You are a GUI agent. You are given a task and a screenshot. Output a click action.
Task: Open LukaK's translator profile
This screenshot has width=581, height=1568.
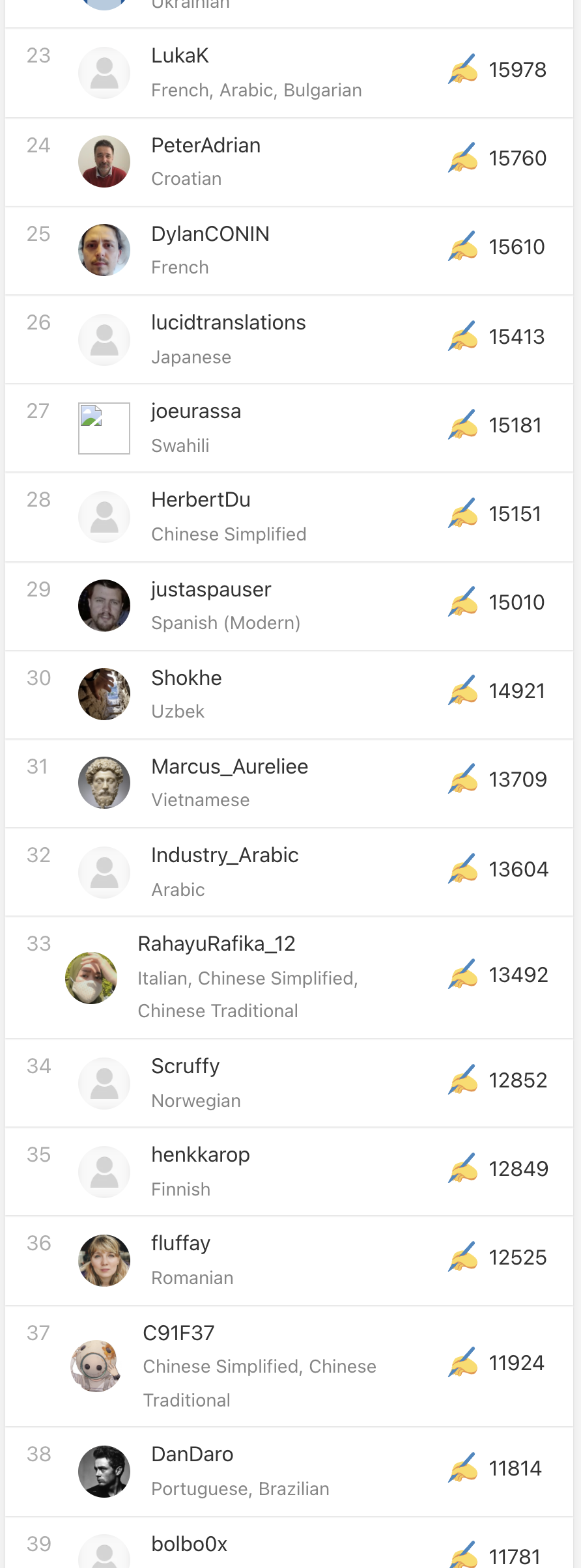pos(289,73)
